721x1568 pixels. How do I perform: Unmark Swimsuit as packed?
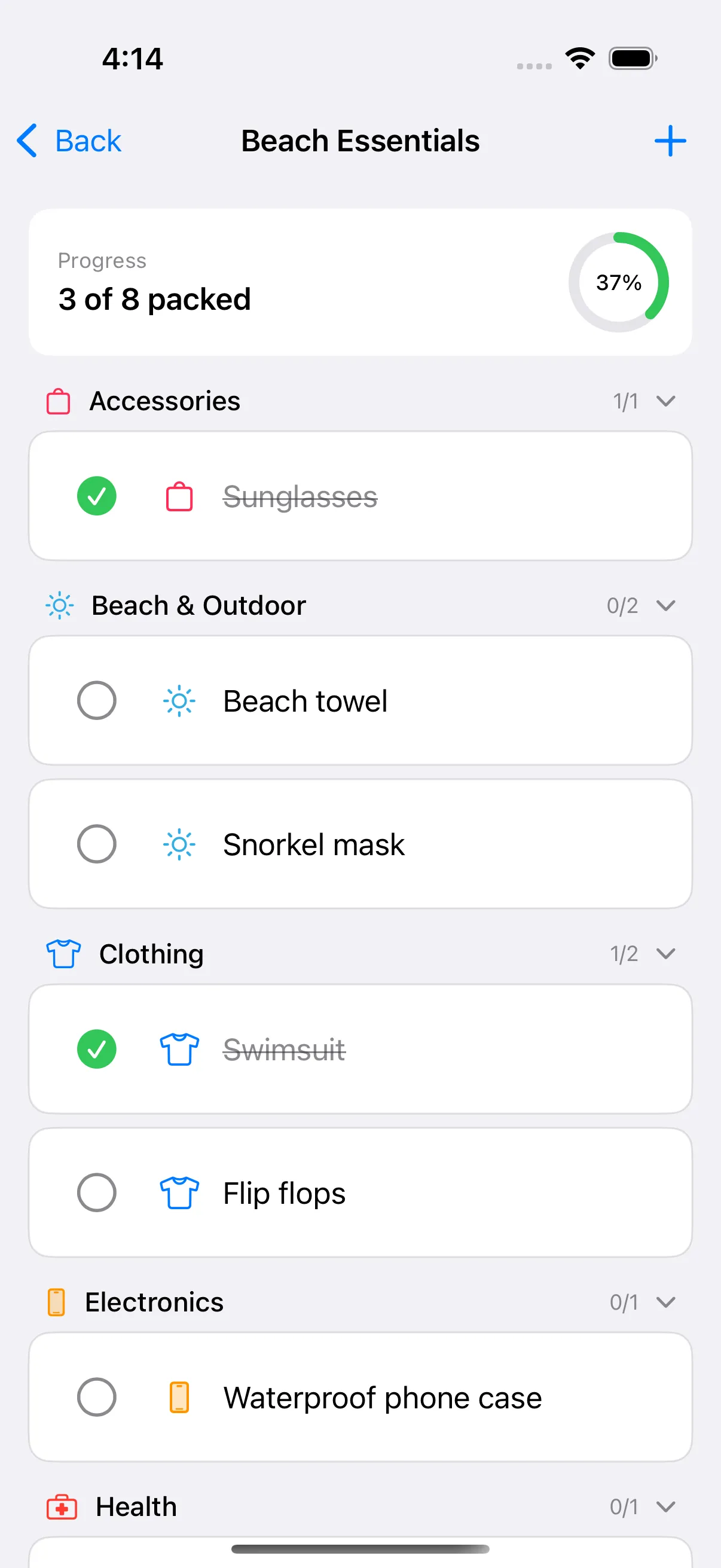(x=97, y=1050)
